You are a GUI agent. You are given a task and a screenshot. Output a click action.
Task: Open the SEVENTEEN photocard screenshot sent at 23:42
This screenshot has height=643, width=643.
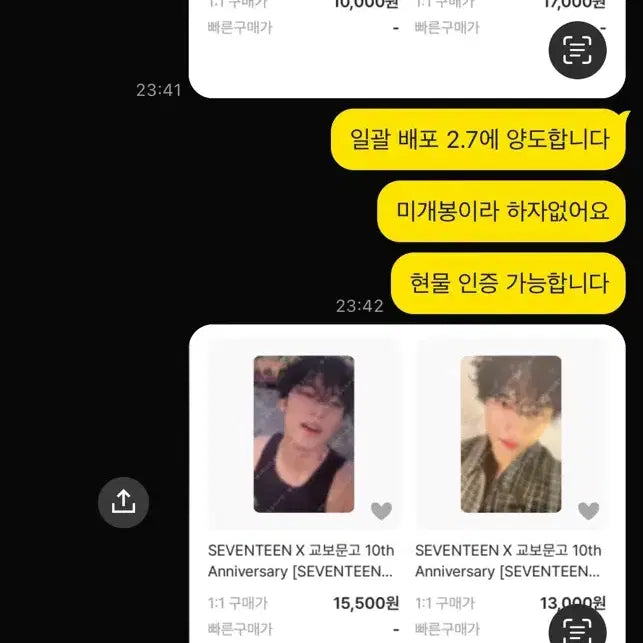[406, 470]
